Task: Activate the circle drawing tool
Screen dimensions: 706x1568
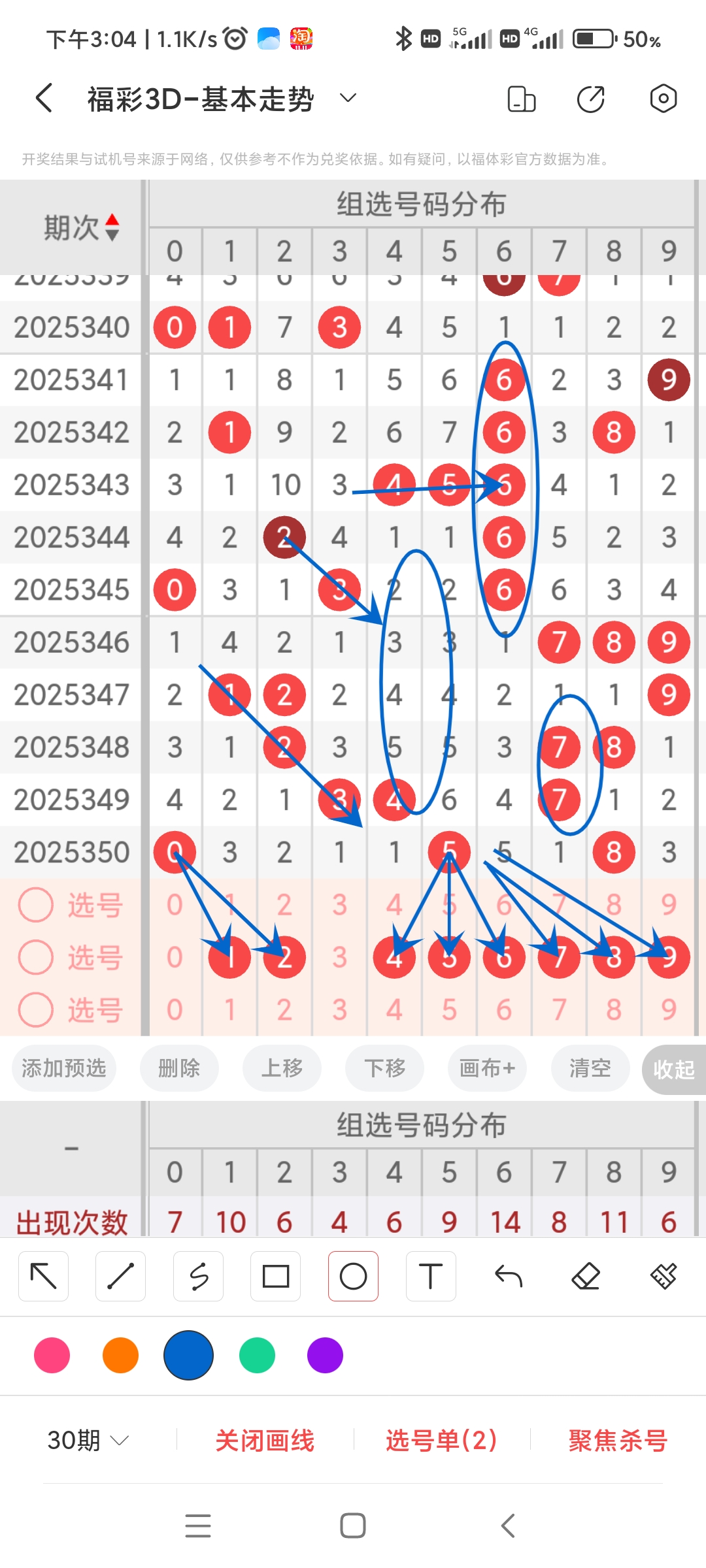Action: click(x=353, y=1275)
